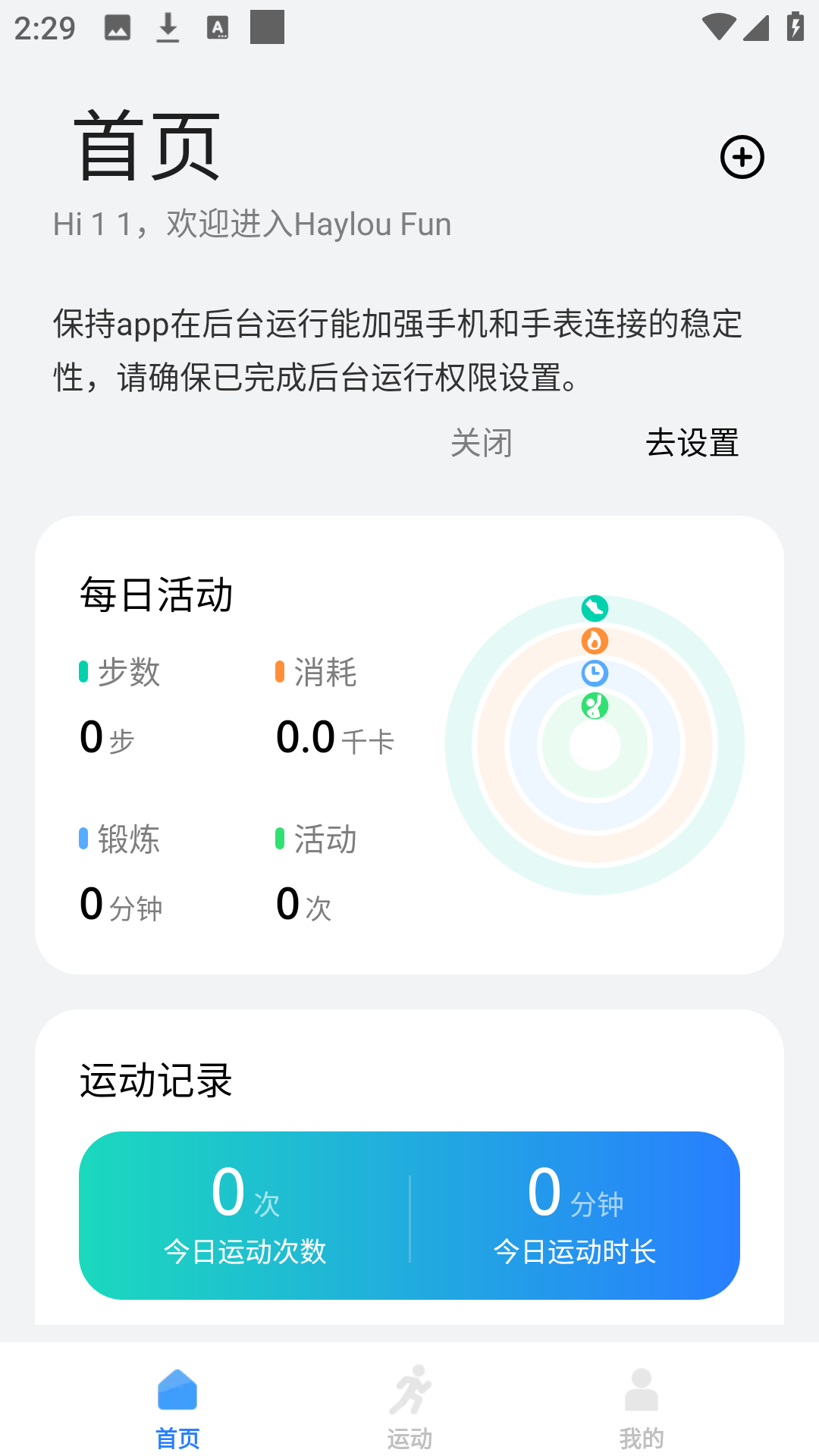Select the teal shoe steps icon
This screenshot has width=819, height=1456.
596,607
